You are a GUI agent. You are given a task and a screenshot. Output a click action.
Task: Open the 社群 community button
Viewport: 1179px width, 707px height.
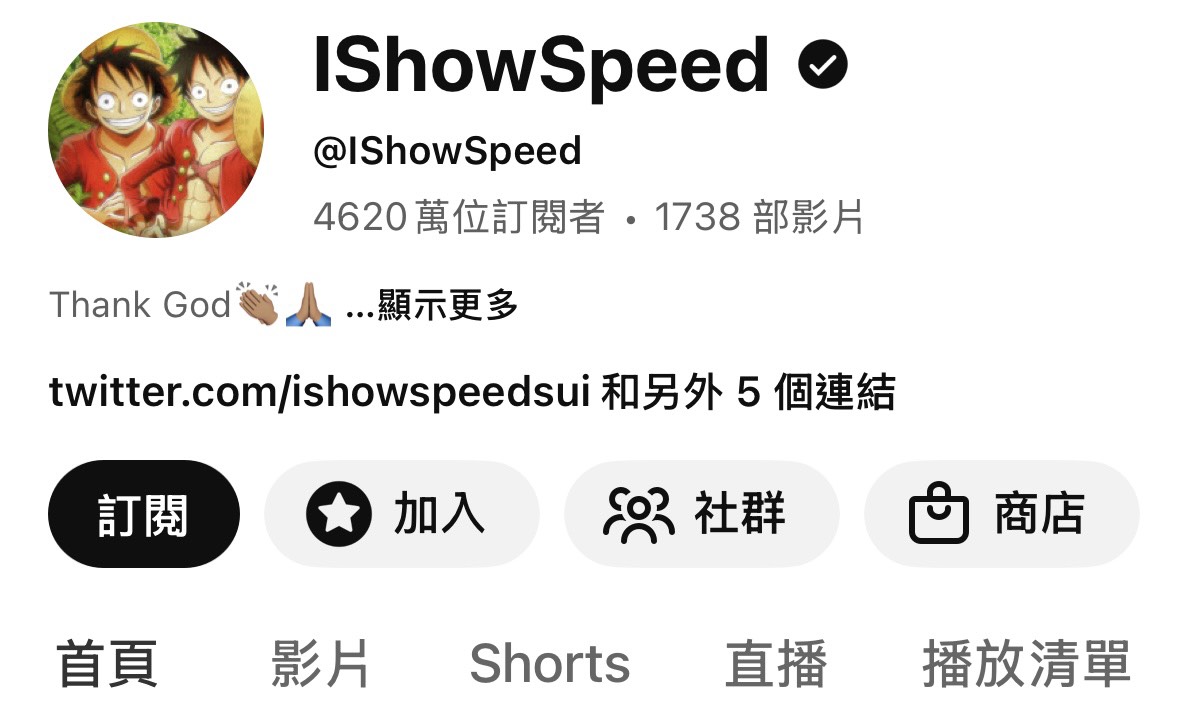[x=701, y=514]
